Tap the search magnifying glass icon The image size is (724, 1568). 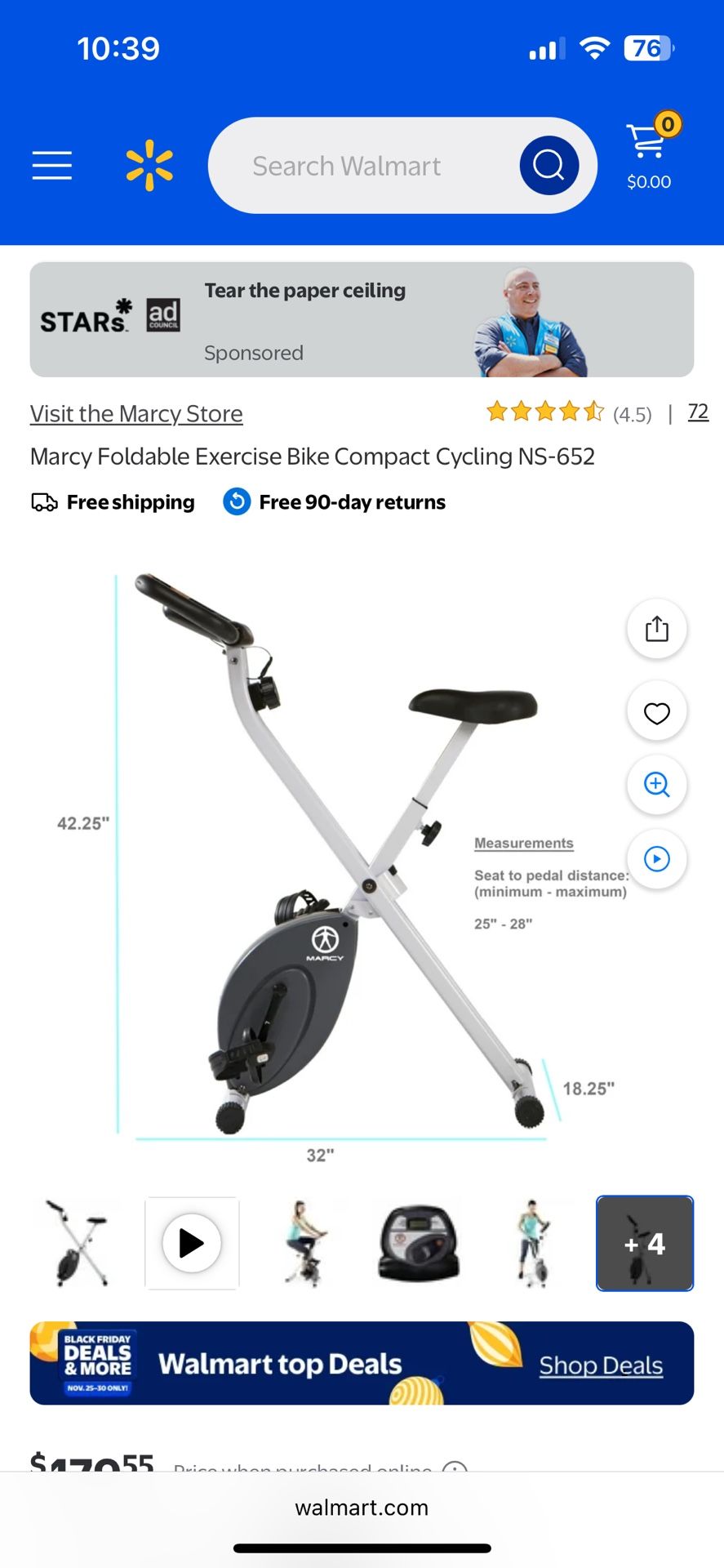548,165
